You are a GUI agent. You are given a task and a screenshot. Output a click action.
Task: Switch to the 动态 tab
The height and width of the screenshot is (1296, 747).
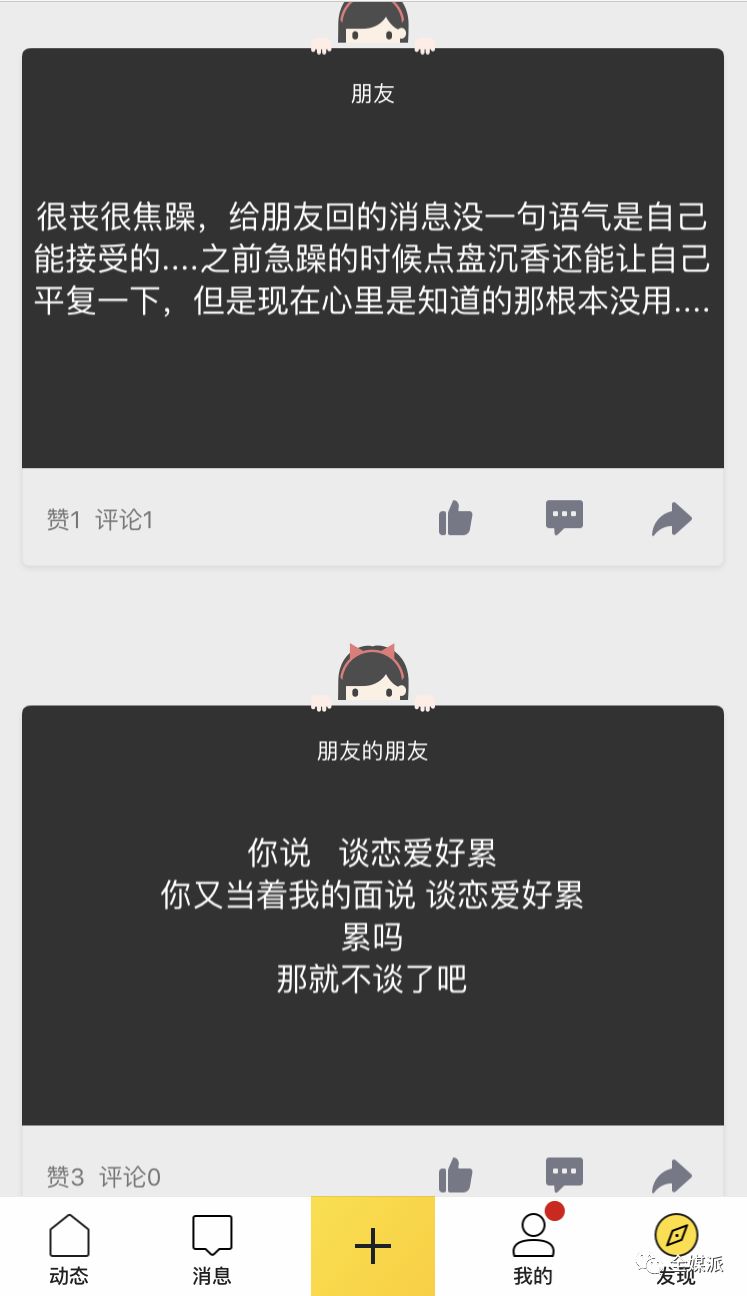pyautogui.click(x=69, y=1248)
